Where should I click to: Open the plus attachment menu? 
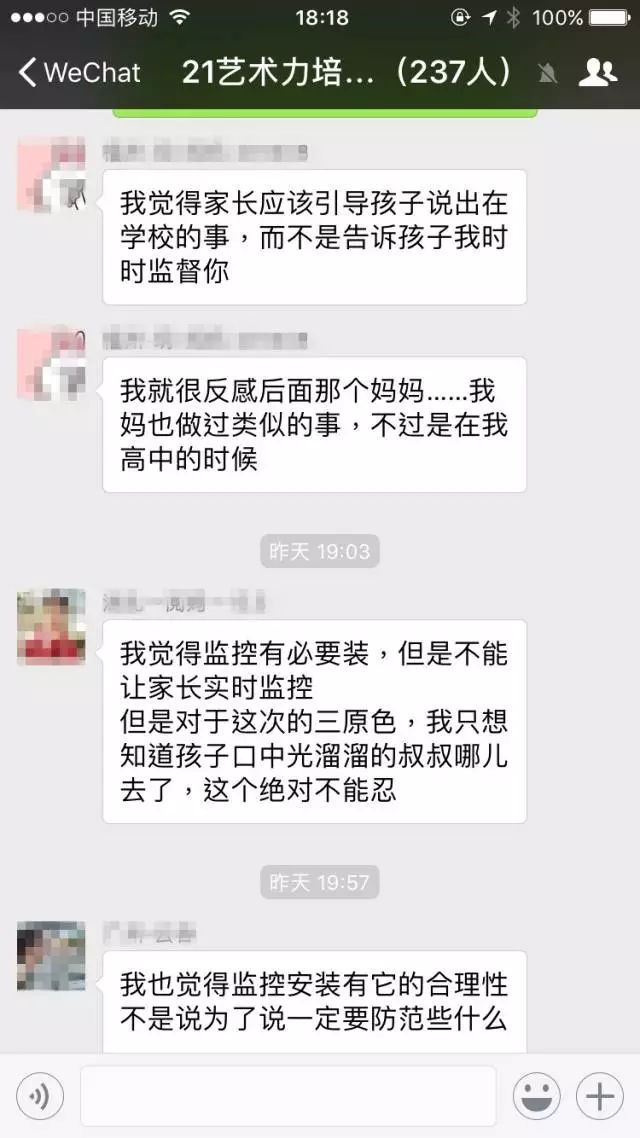pos(599,1097)
